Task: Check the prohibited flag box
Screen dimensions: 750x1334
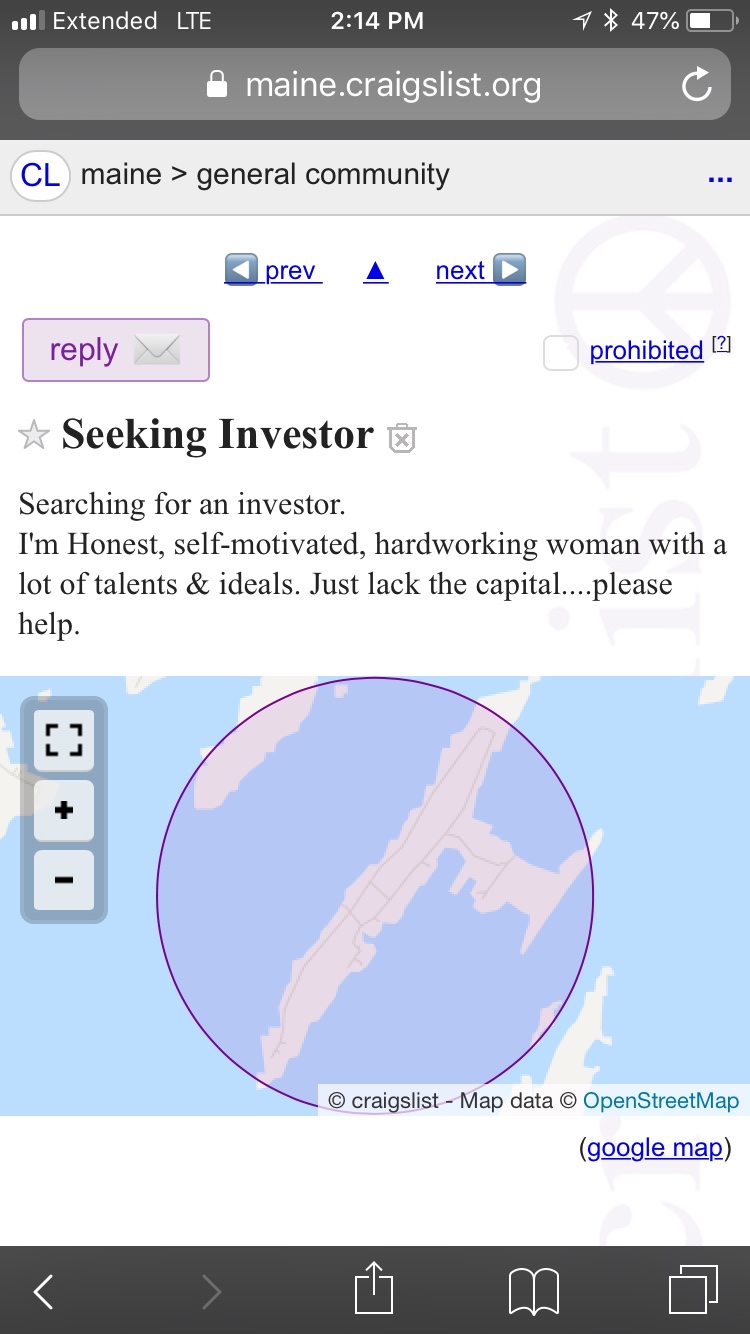Action: (x=560, y=352)
